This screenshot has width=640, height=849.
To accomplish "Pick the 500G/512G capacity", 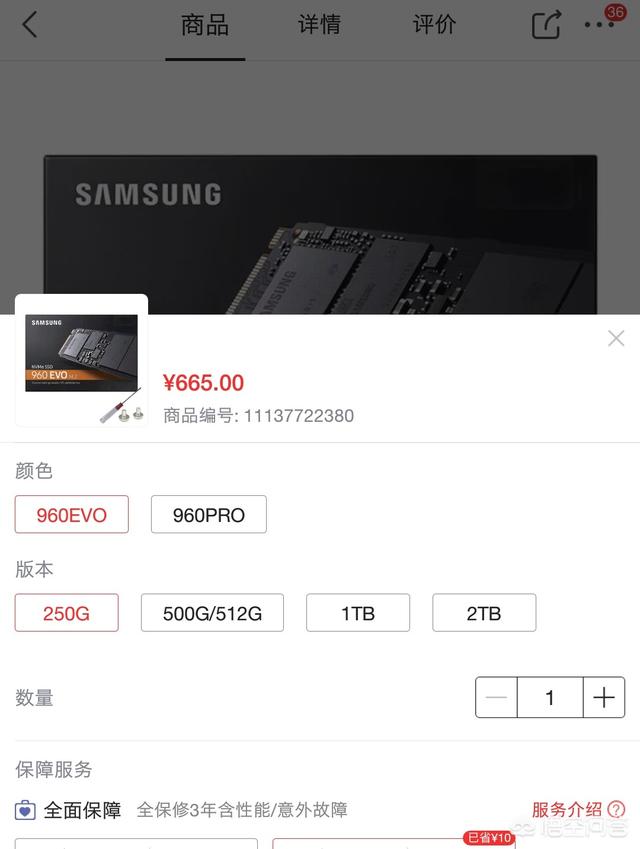I will coord(212,613).
